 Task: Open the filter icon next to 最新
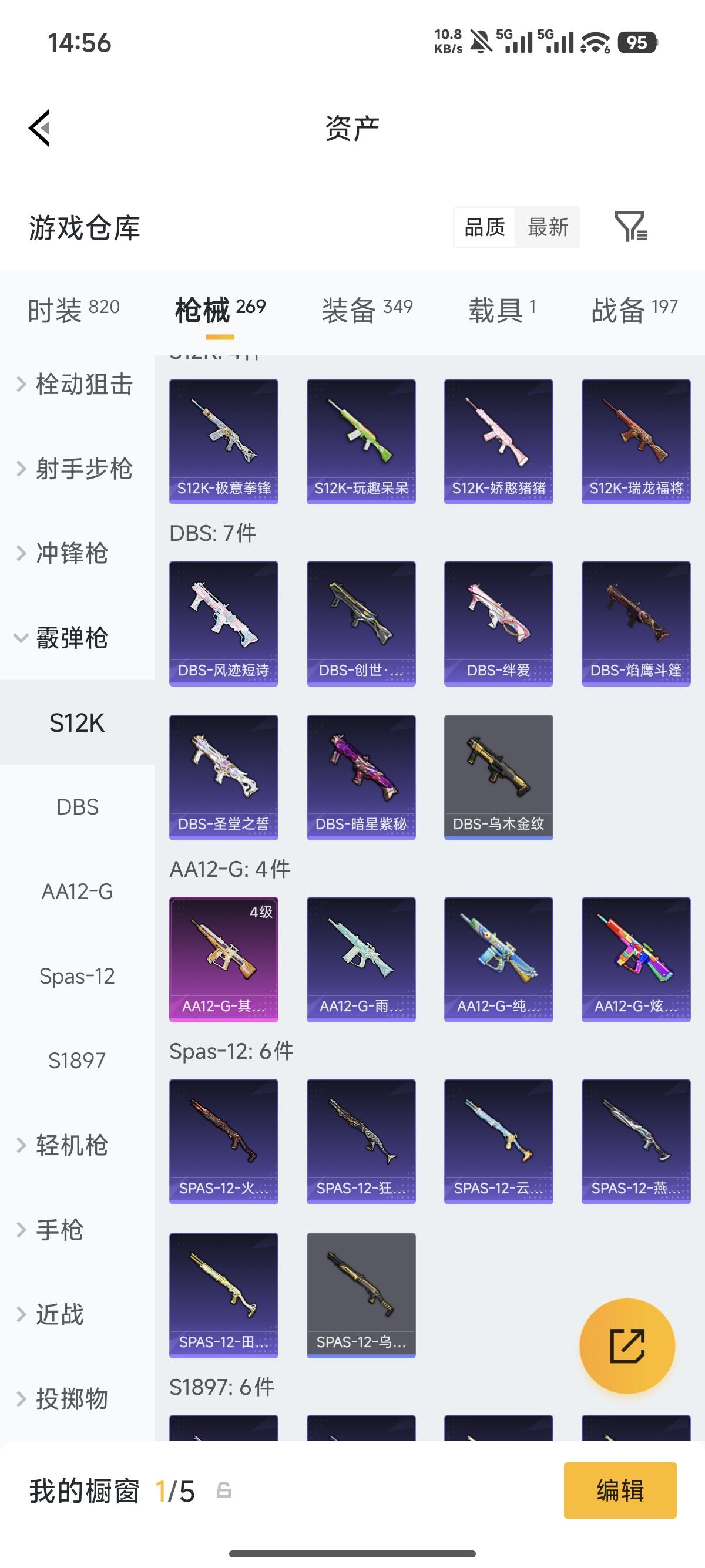click(631, 227)
